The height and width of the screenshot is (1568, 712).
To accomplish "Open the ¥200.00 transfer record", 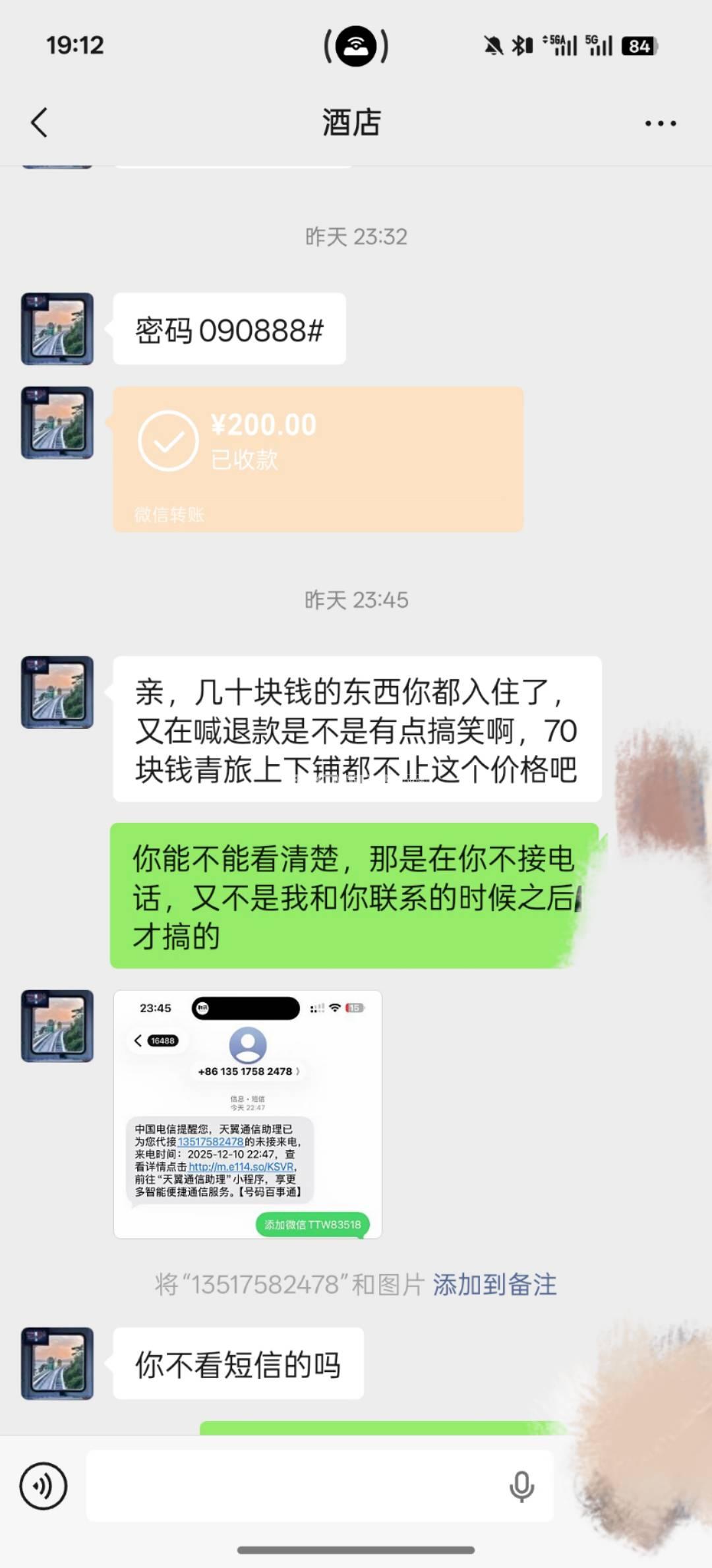I will 318,459.
